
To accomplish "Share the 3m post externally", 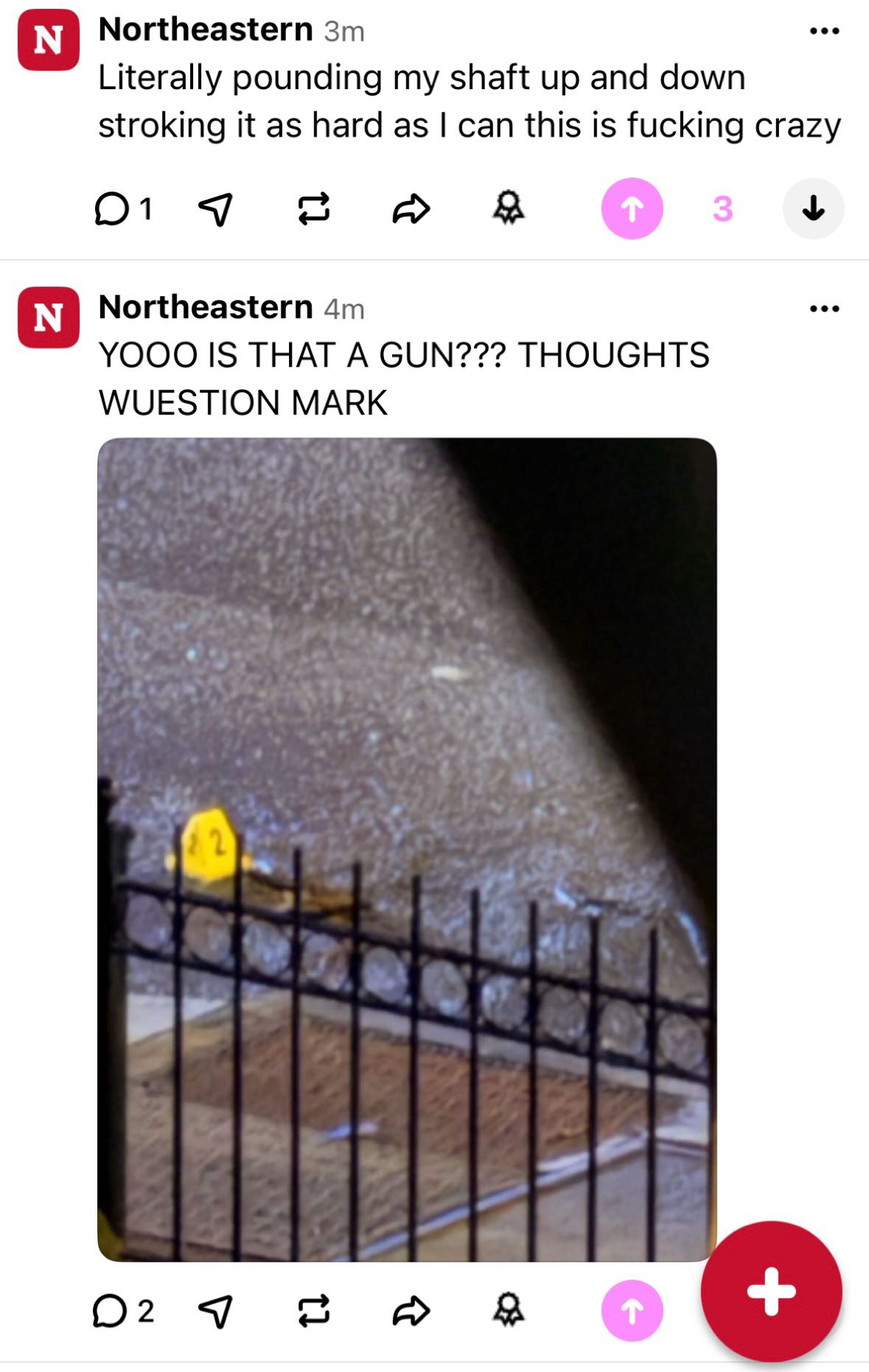I will [411, 209].
